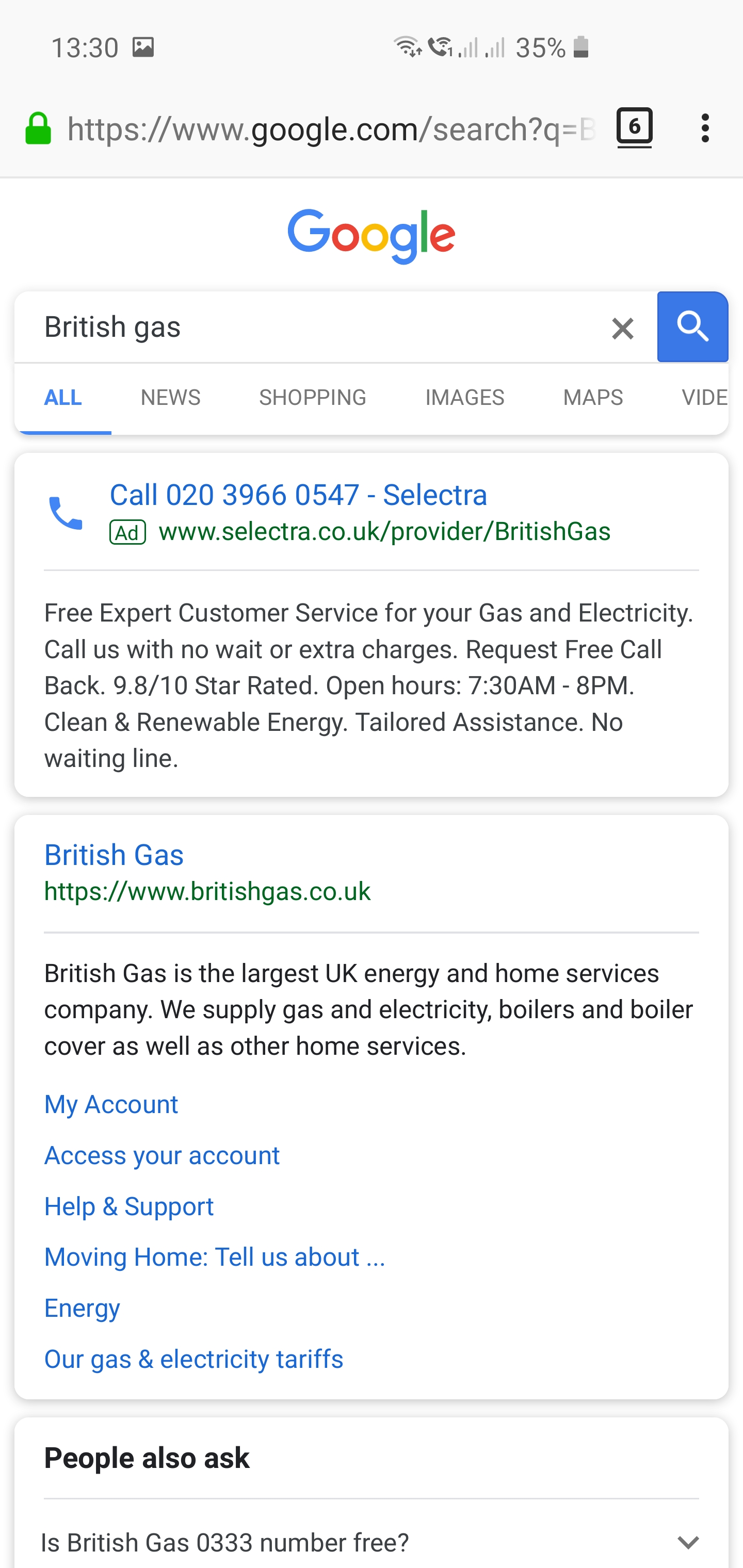Select the ALL results tab
Viewport: 743px width, 1568px height.
(x=63, y=397)
